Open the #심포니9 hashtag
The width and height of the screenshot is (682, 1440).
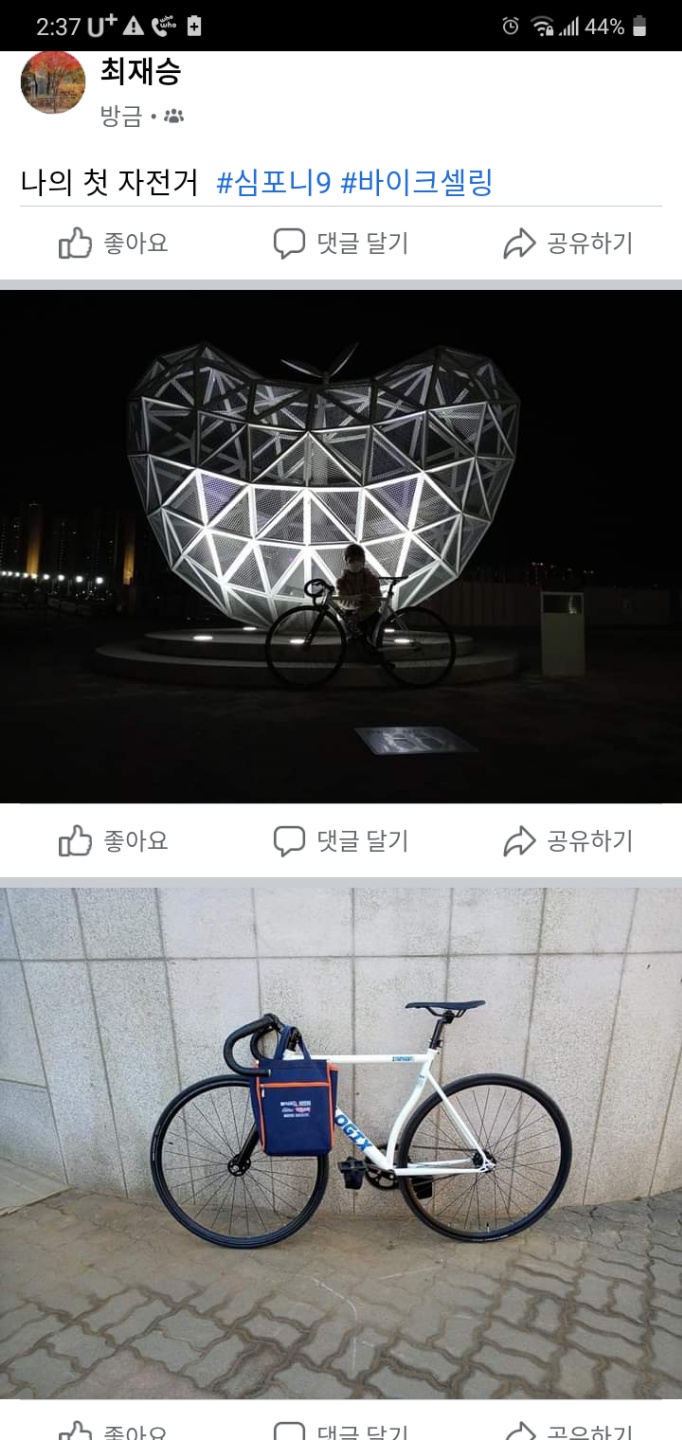[273, 183]
